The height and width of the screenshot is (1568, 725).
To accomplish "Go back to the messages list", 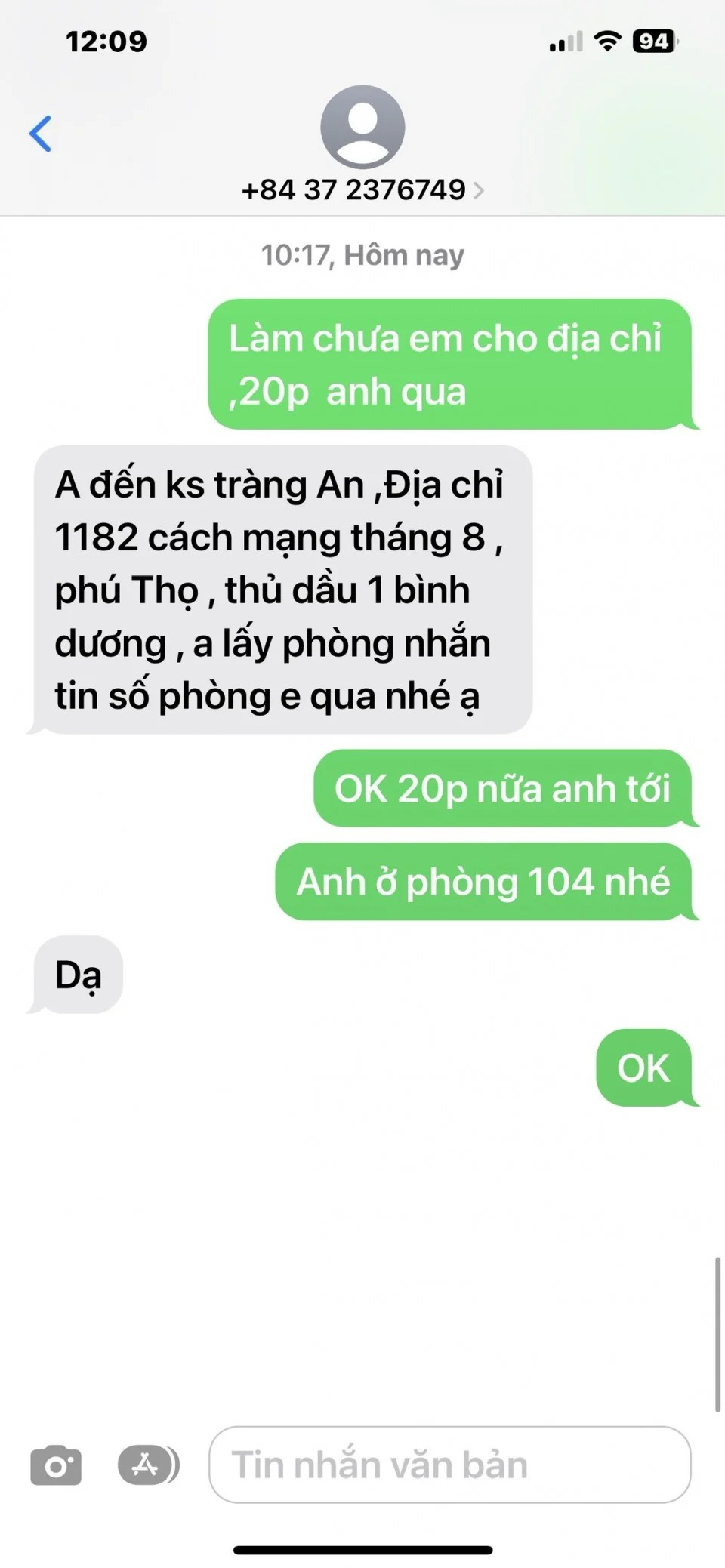I will (41, 134).
